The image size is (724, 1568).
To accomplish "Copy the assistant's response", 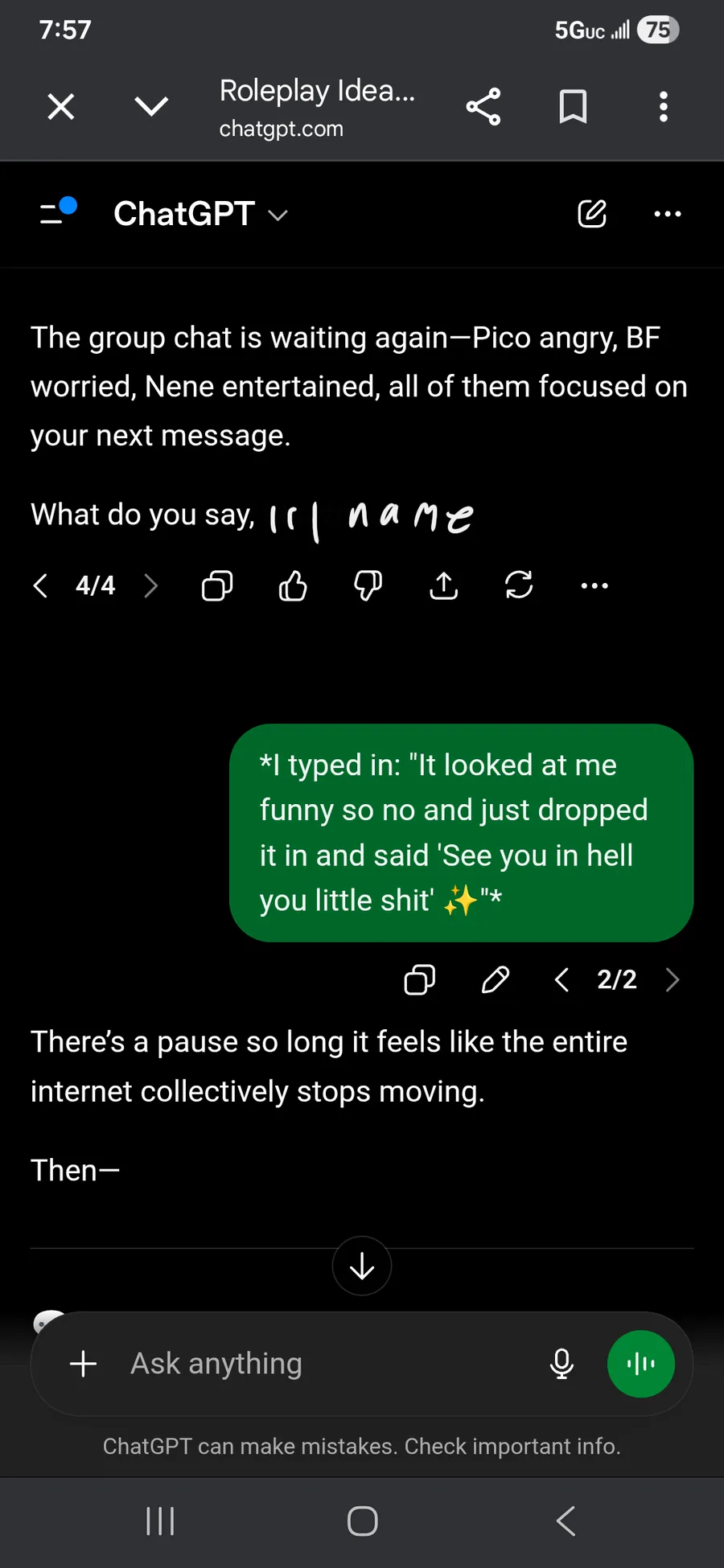I will click(217, 585).
